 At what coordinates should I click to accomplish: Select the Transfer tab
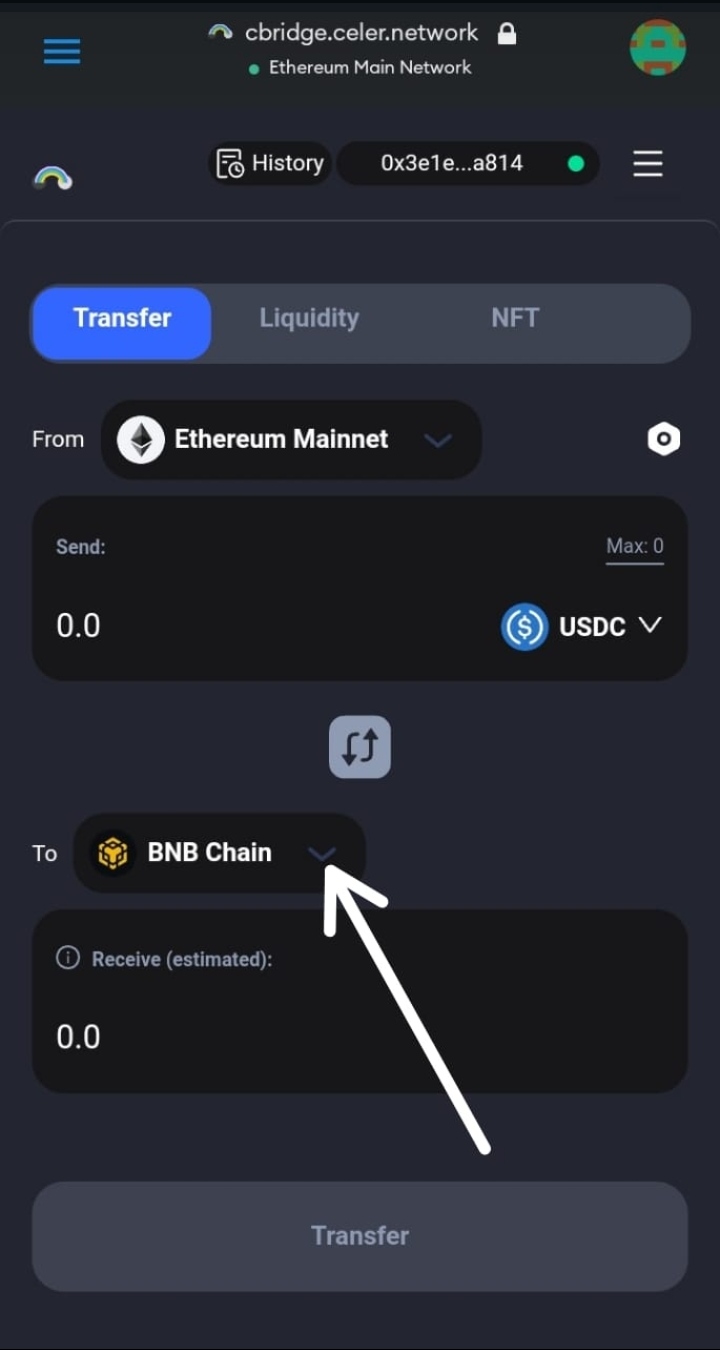pyautogui.click(x=122, y=319)
